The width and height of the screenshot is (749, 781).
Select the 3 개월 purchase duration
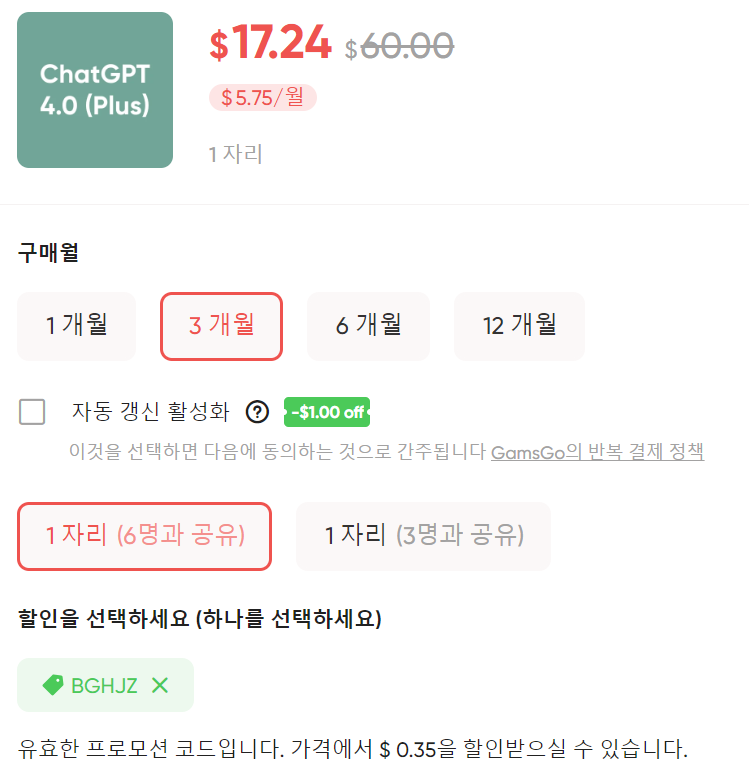tap(221, 326)
